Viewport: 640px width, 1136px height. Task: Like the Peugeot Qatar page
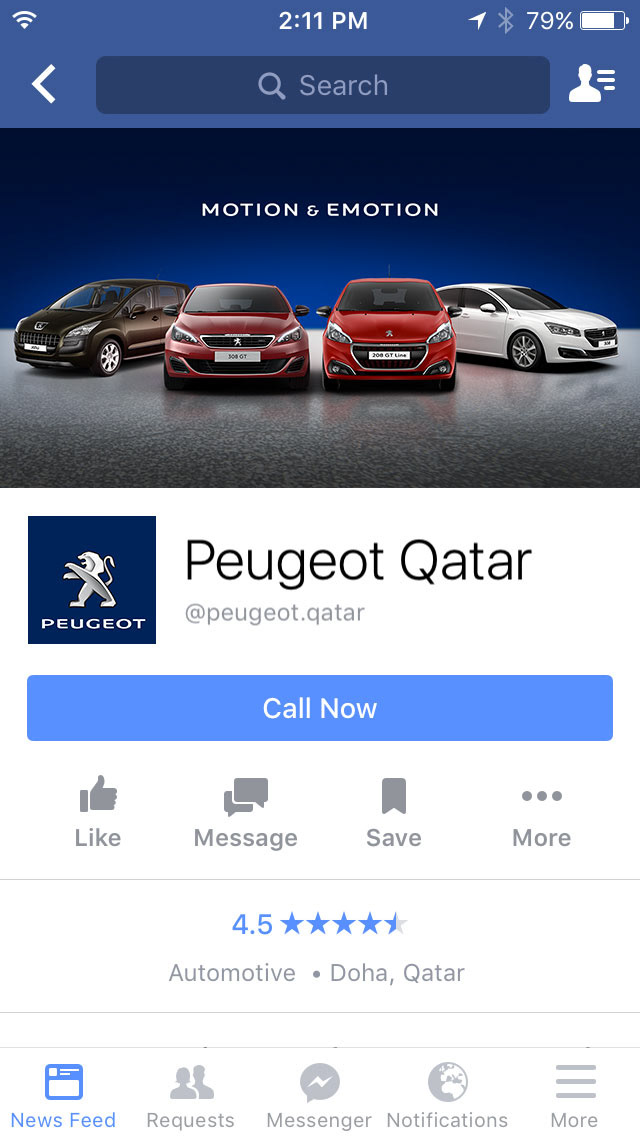click(x=98, y=813)
